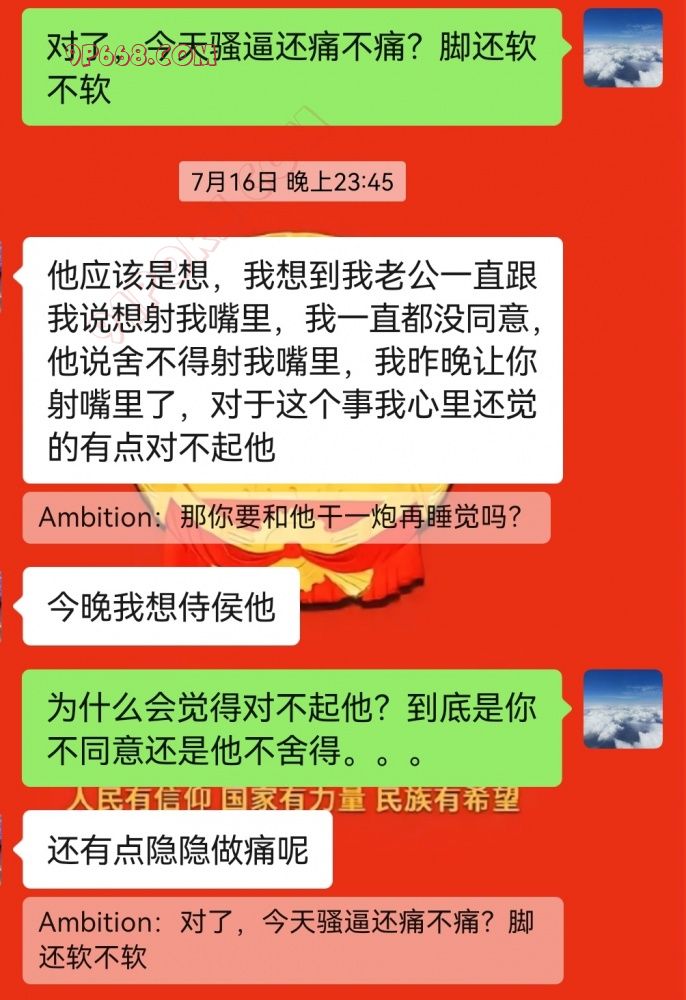Jump to the quoted Ambition message above 今晚我想侍侯他
686x1000 pixels.
pyautogui.click(x=286, y=518)
